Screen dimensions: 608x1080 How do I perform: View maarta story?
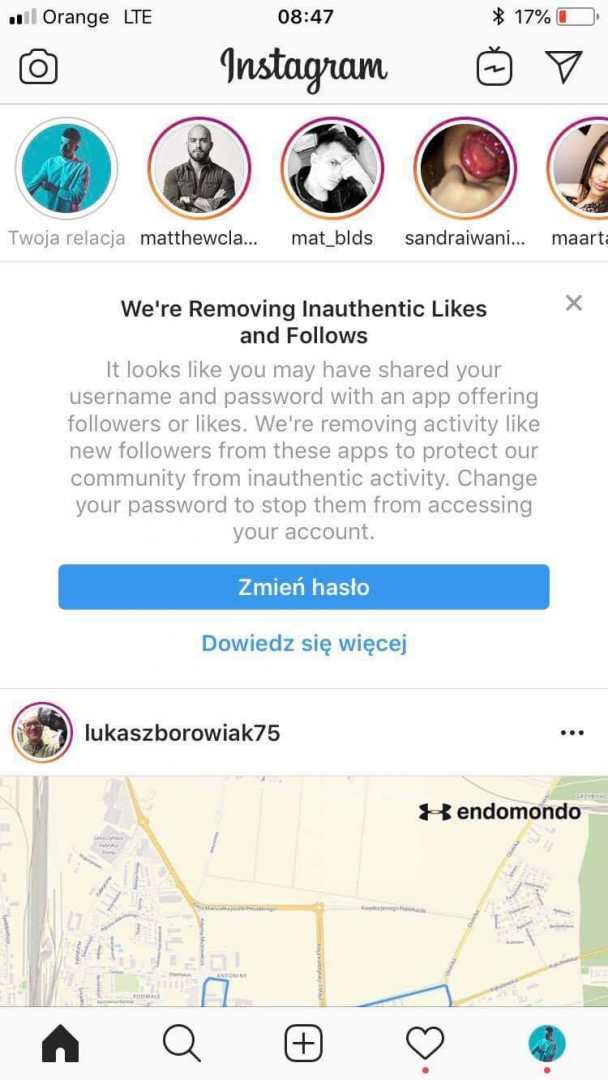[x=582, y=169]
